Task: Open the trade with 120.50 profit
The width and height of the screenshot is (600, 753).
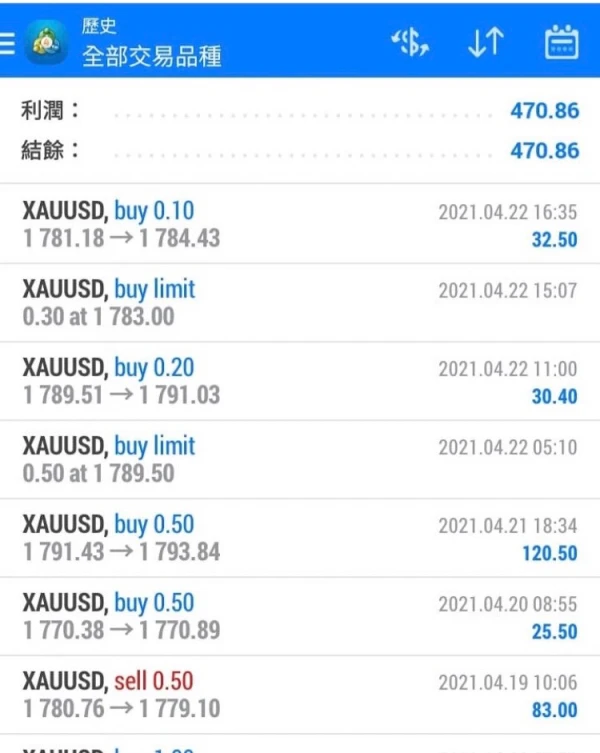Action: click(x=300, y=538)
